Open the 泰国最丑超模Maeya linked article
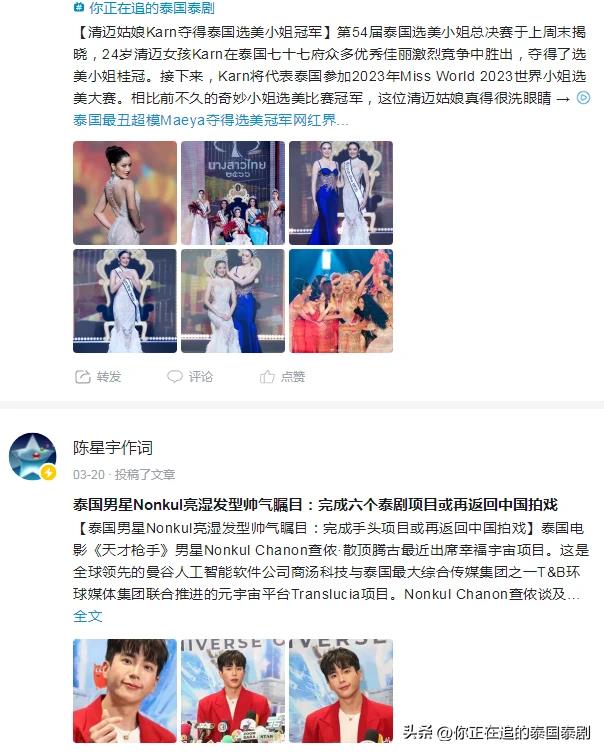604x753 pixels. (210, 120)
